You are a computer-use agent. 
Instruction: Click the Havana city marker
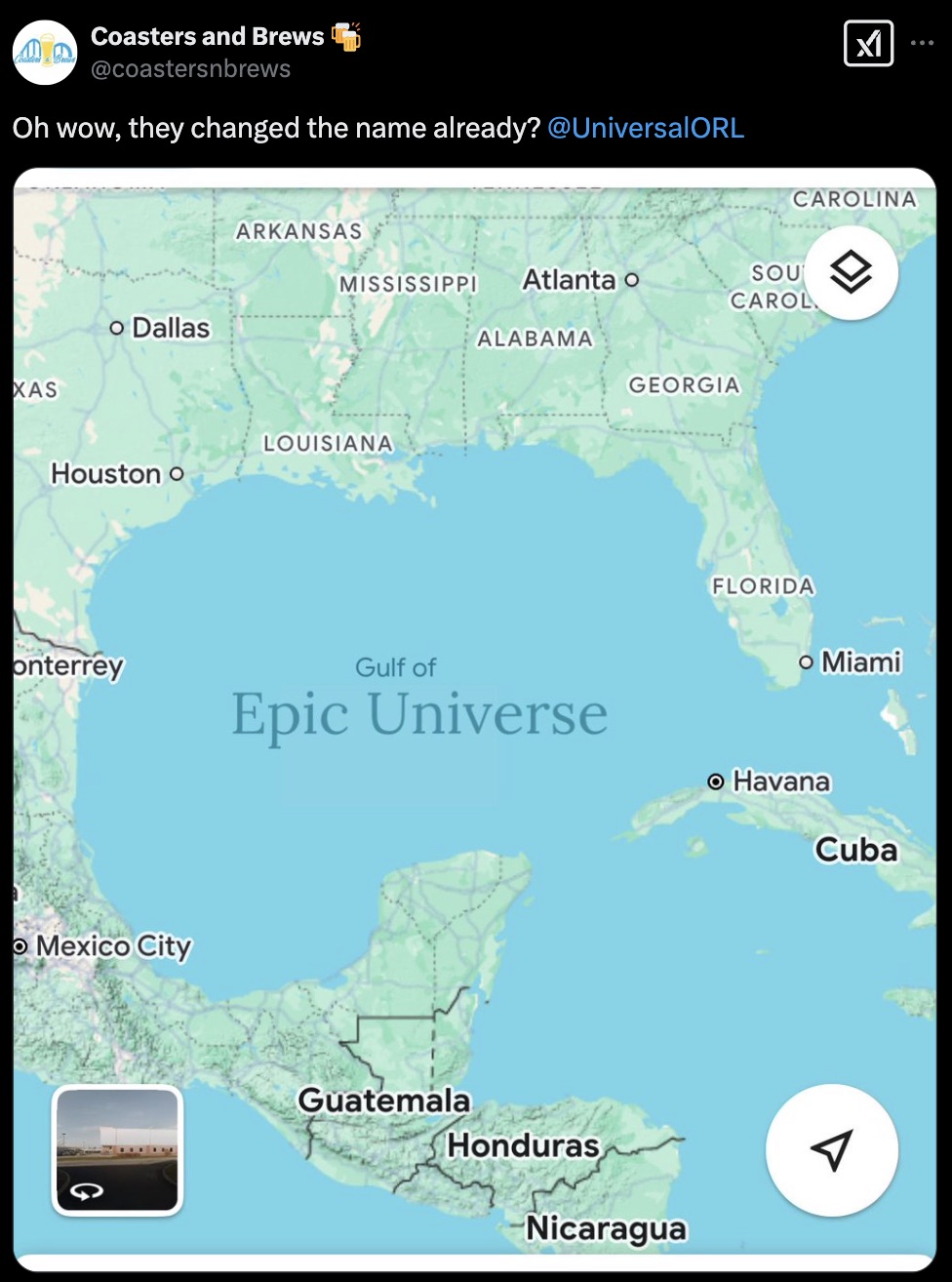click(715, 781)
